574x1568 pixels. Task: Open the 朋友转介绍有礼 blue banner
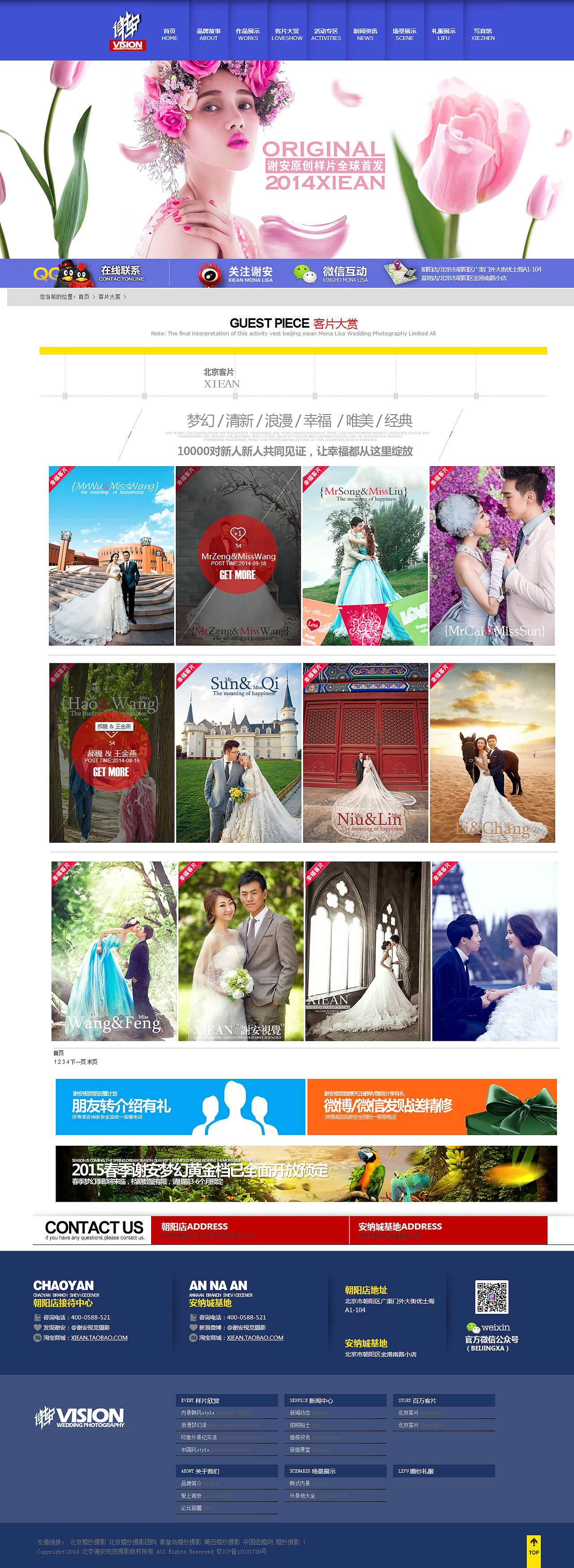point(180,1107)
